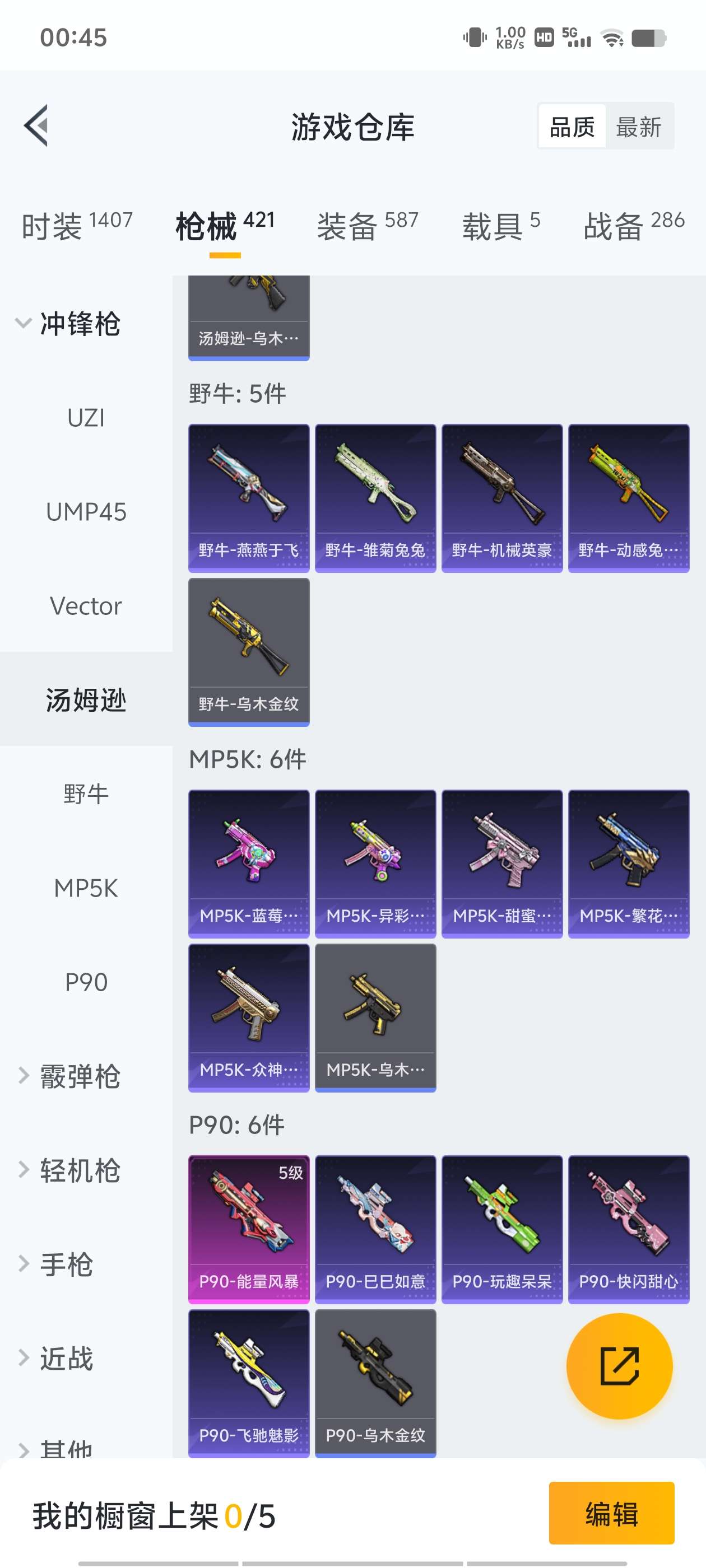
Task: Select the 品质 sort option
Action: click(x=572, y=127)
